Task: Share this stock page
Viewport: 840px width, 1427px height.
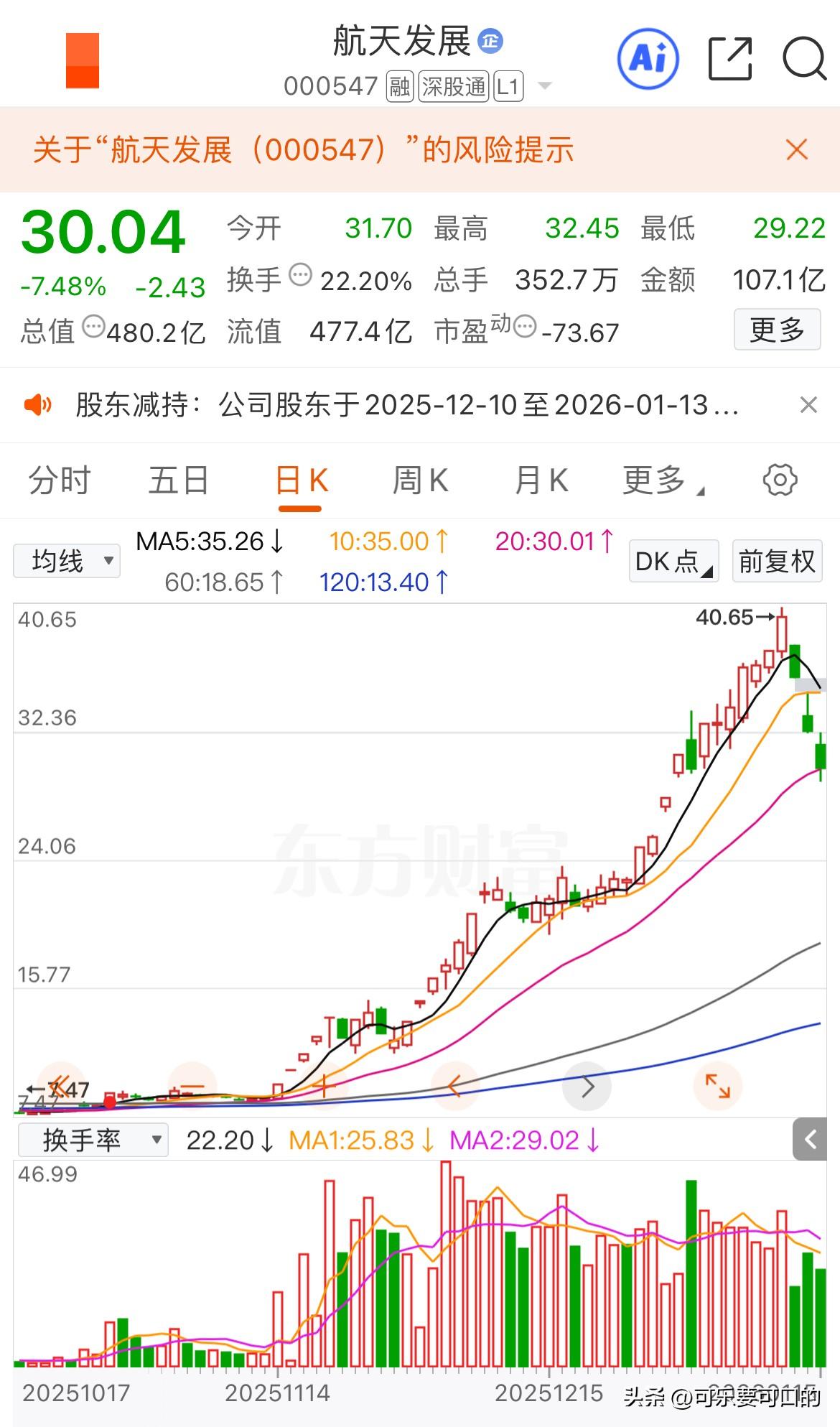Action: 730,58
